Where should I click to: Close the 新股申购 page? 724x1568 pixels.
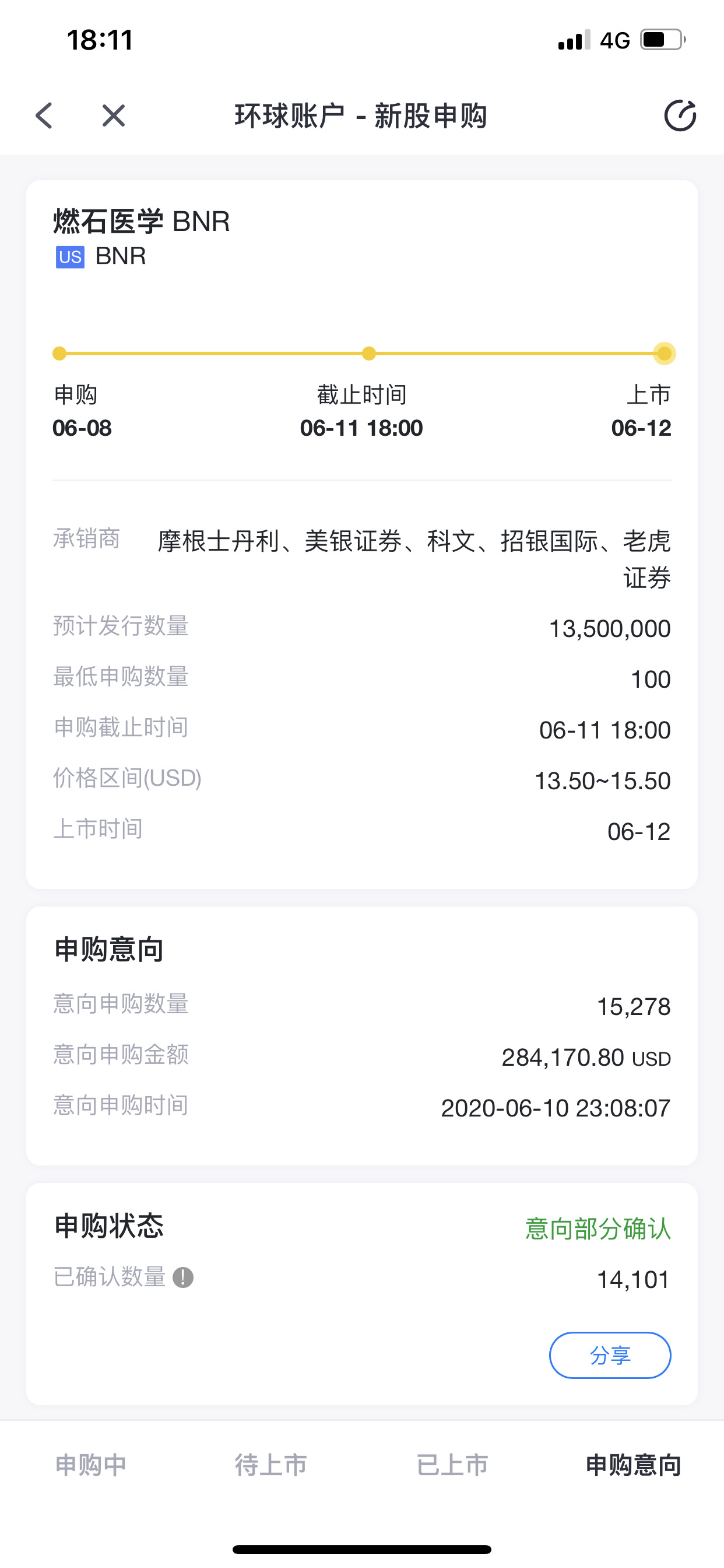[x=114, y=116]
